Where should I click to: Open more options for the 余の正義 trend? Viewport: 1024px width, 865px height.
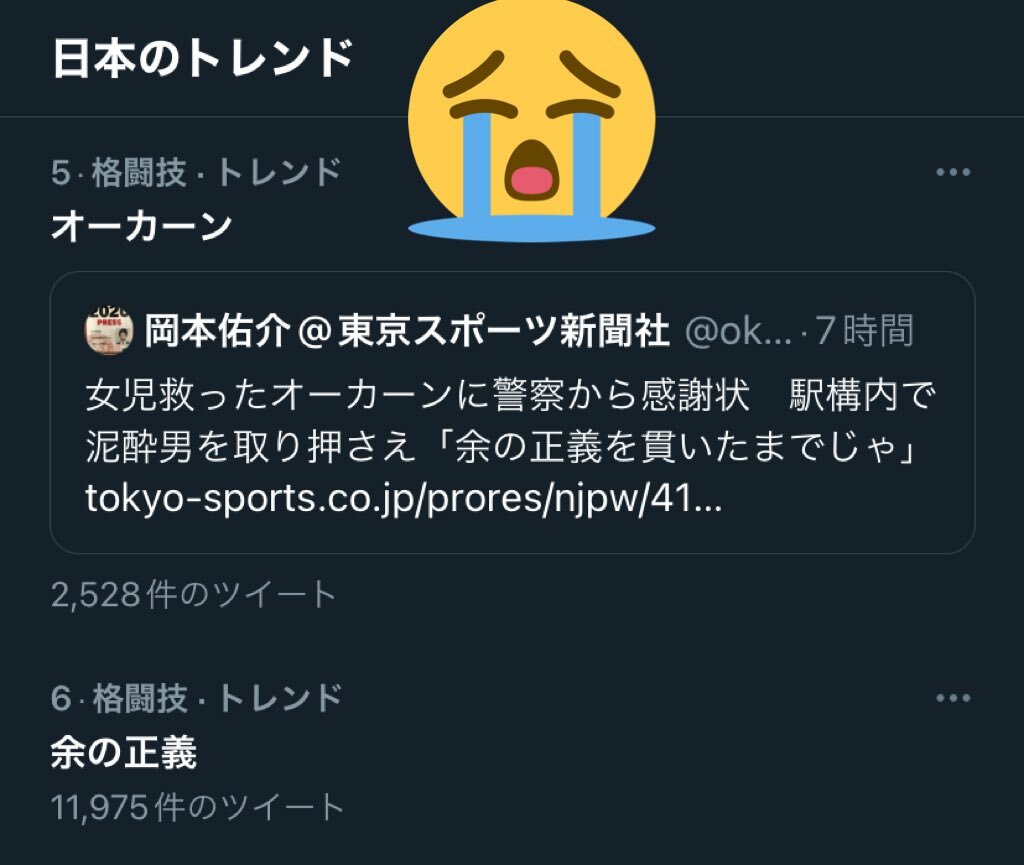(952, 697)
